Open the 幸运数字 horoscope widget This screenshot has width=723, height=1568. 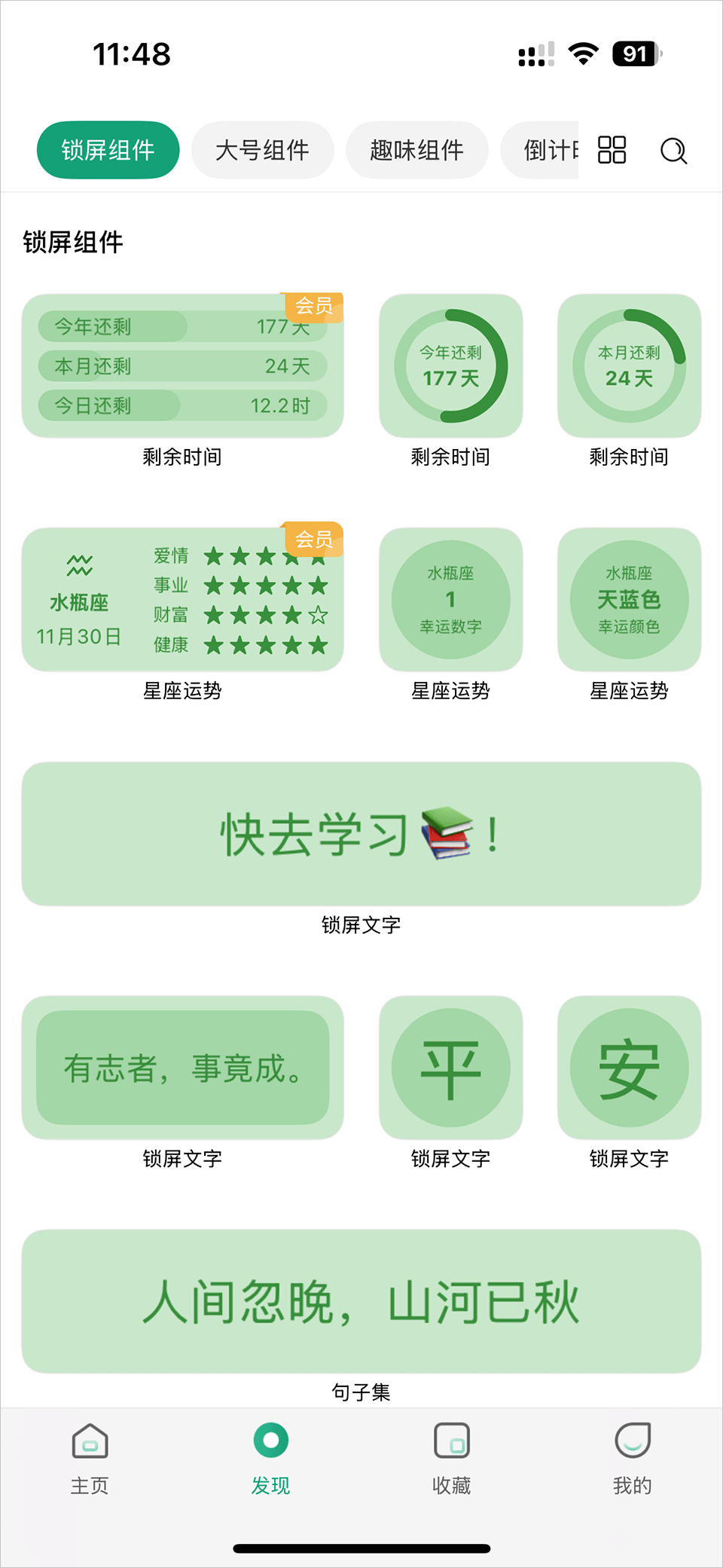(450, 600)
